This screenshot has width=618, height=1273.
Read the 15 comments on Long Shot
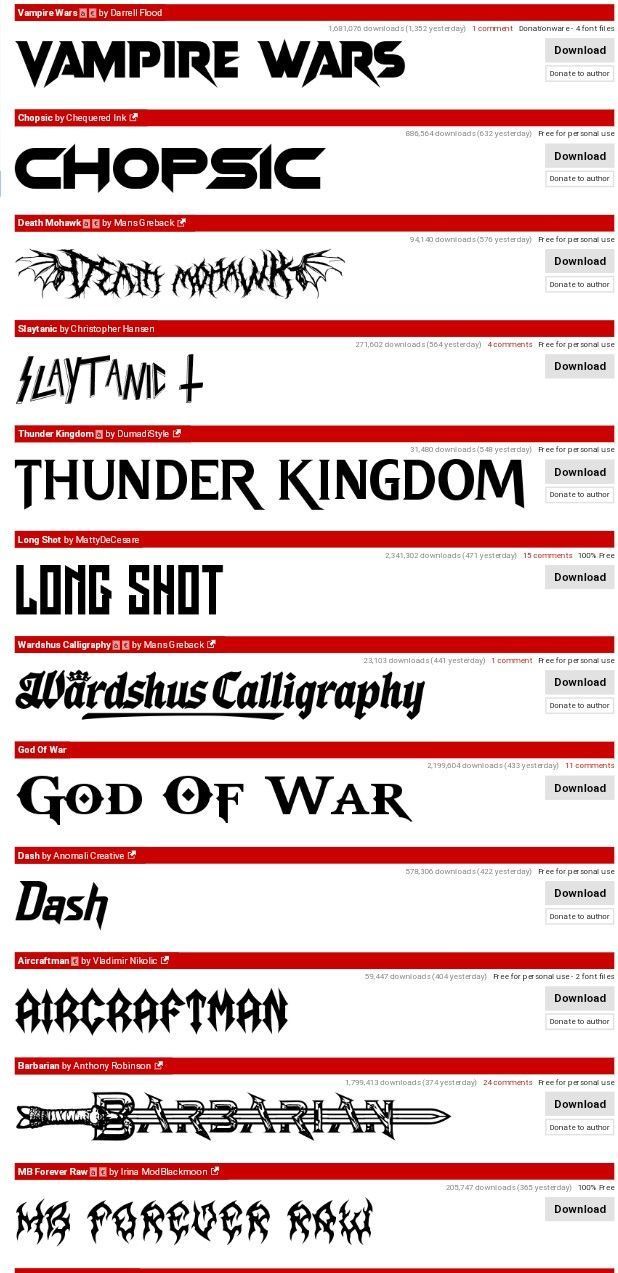(x=547, y=555)
